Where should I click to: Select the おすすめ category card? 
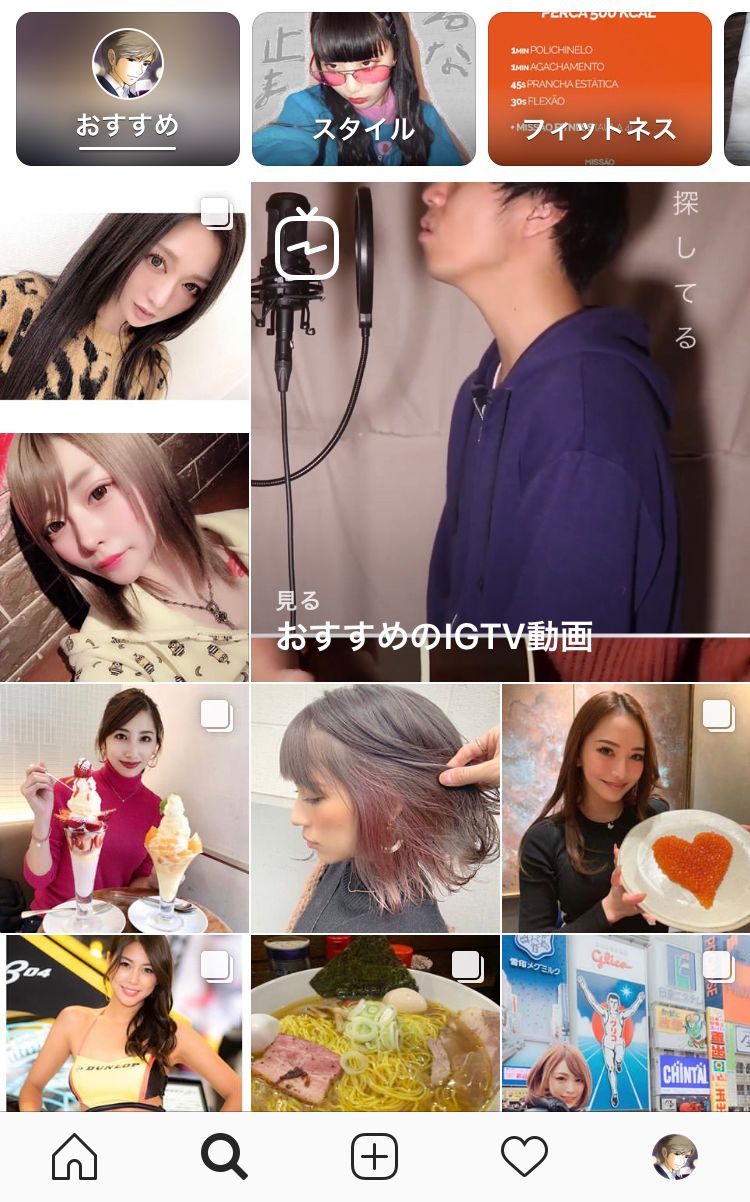coord(128,89)
